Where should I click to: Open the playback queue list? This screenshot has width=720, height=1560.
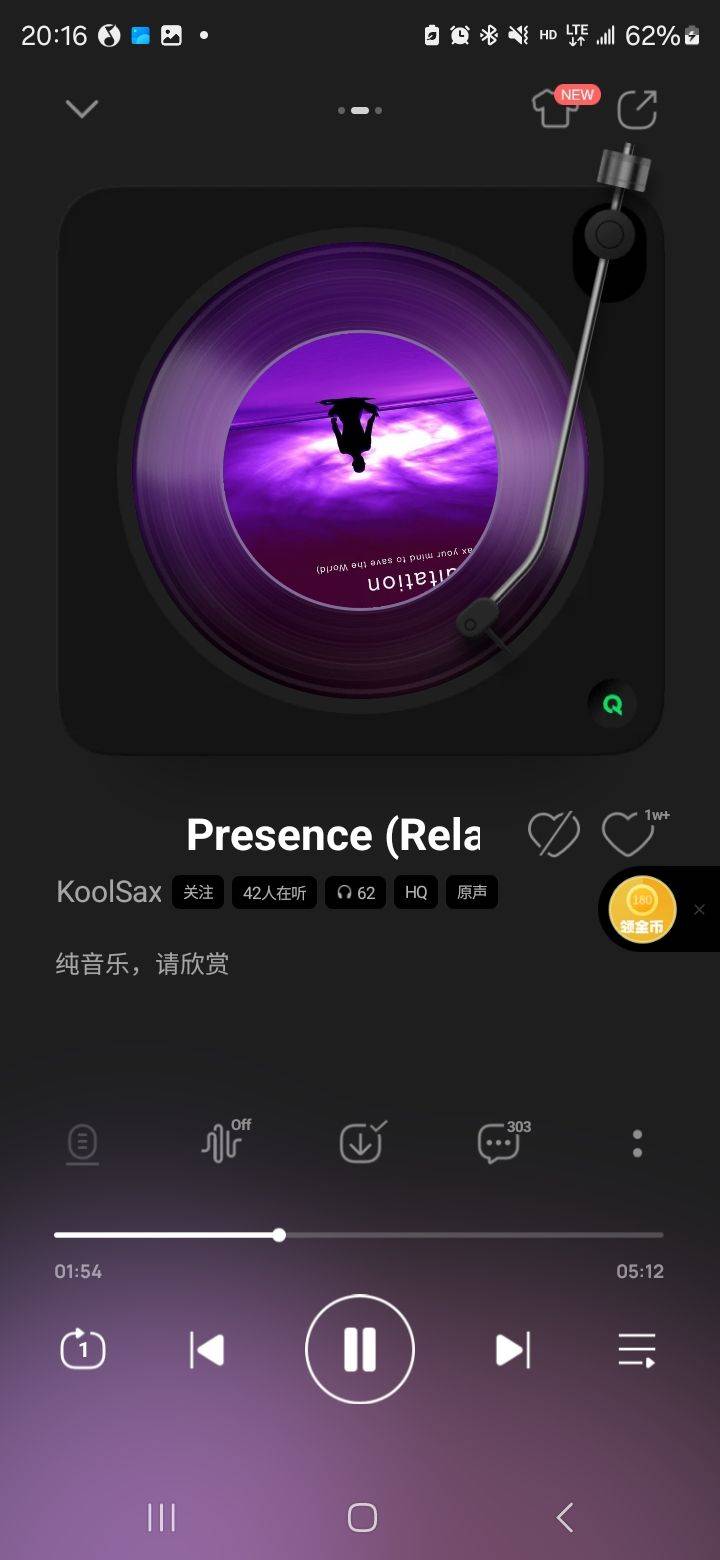tap(636, 1350)
